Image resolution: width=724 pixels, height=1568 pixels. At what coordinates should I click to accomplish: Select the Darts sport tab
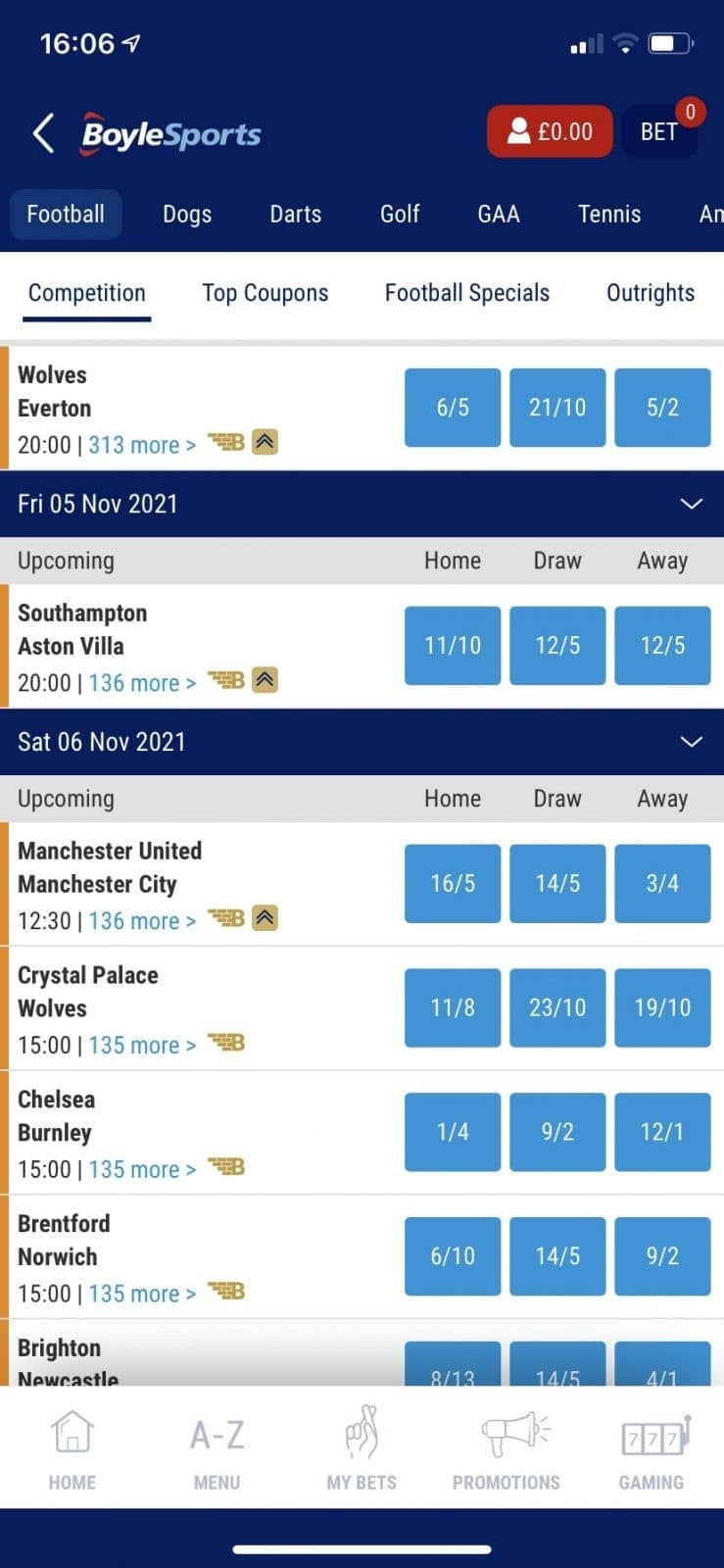296,214
